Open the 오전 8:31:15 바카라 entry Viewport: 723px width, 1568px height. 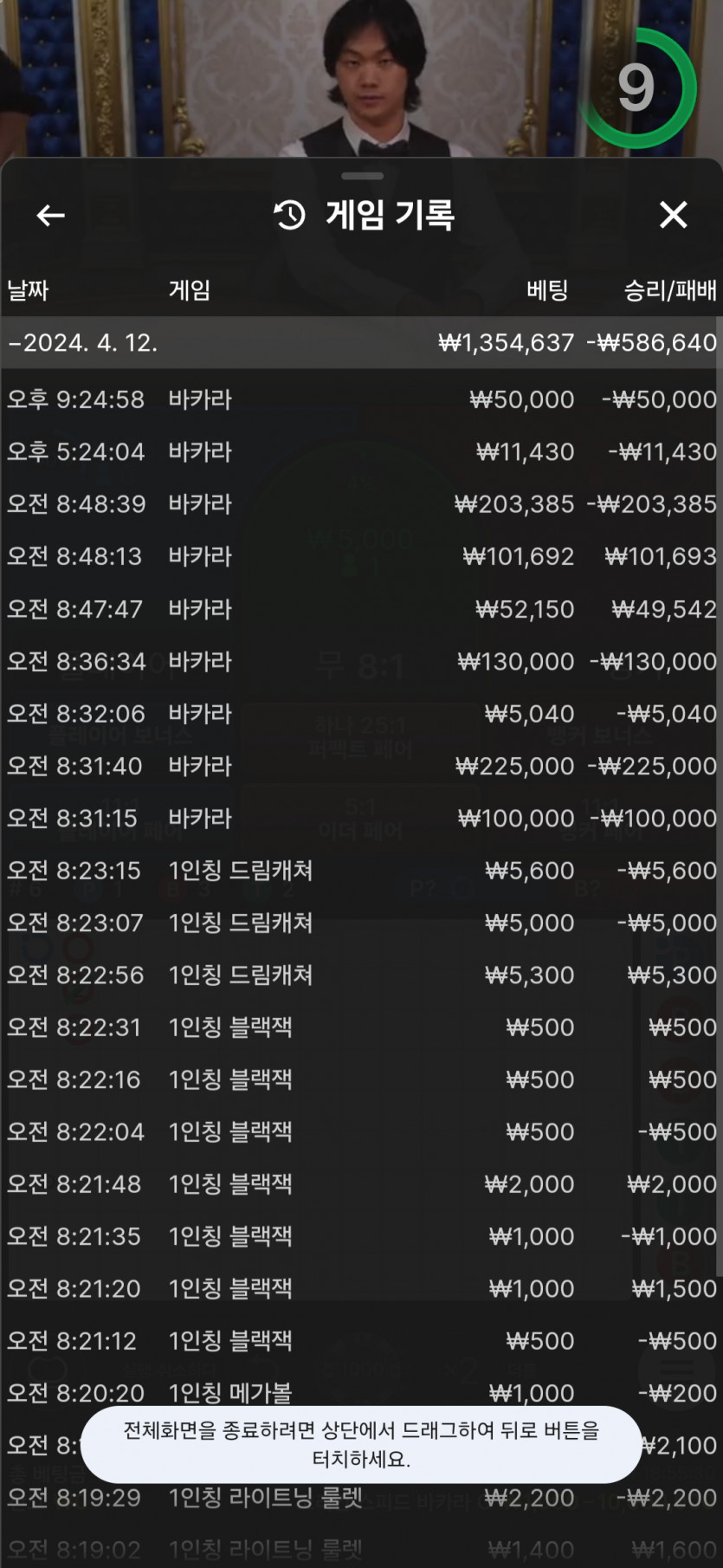[361, 818]
